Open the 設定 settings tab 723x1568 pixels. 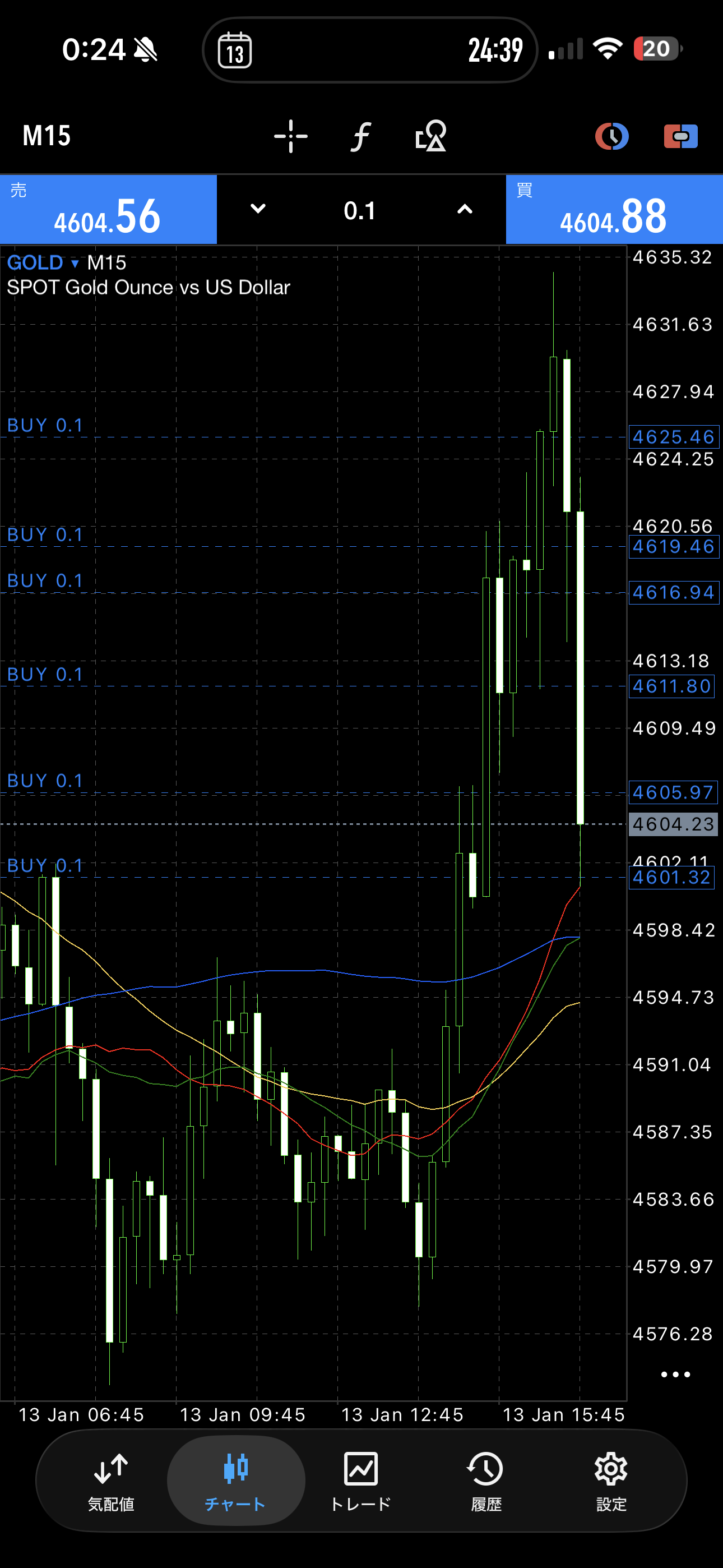[x=611, y=1480]
